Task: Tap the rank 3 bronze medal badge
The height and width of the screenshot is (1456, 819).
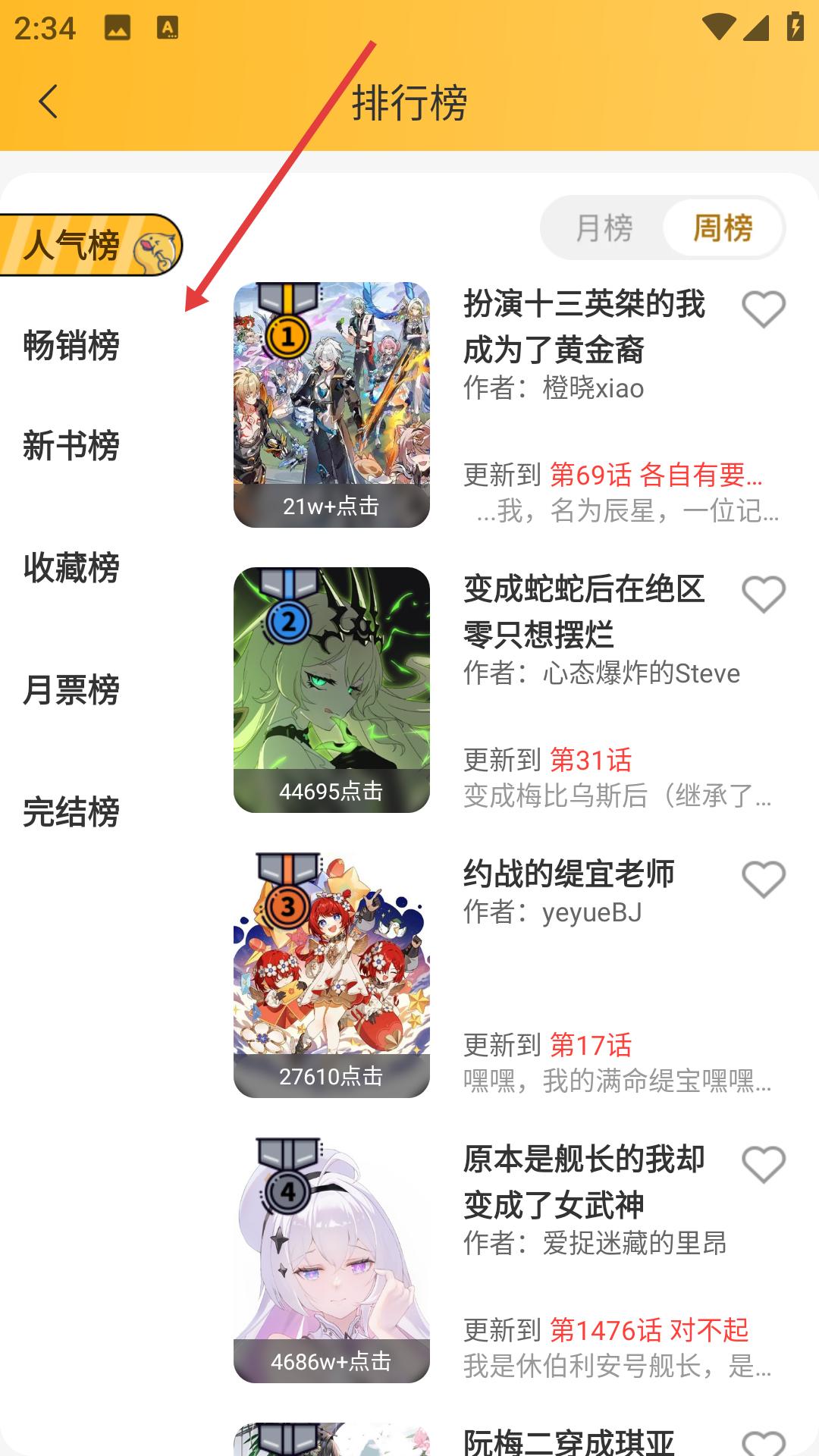Action: point(288,906)
